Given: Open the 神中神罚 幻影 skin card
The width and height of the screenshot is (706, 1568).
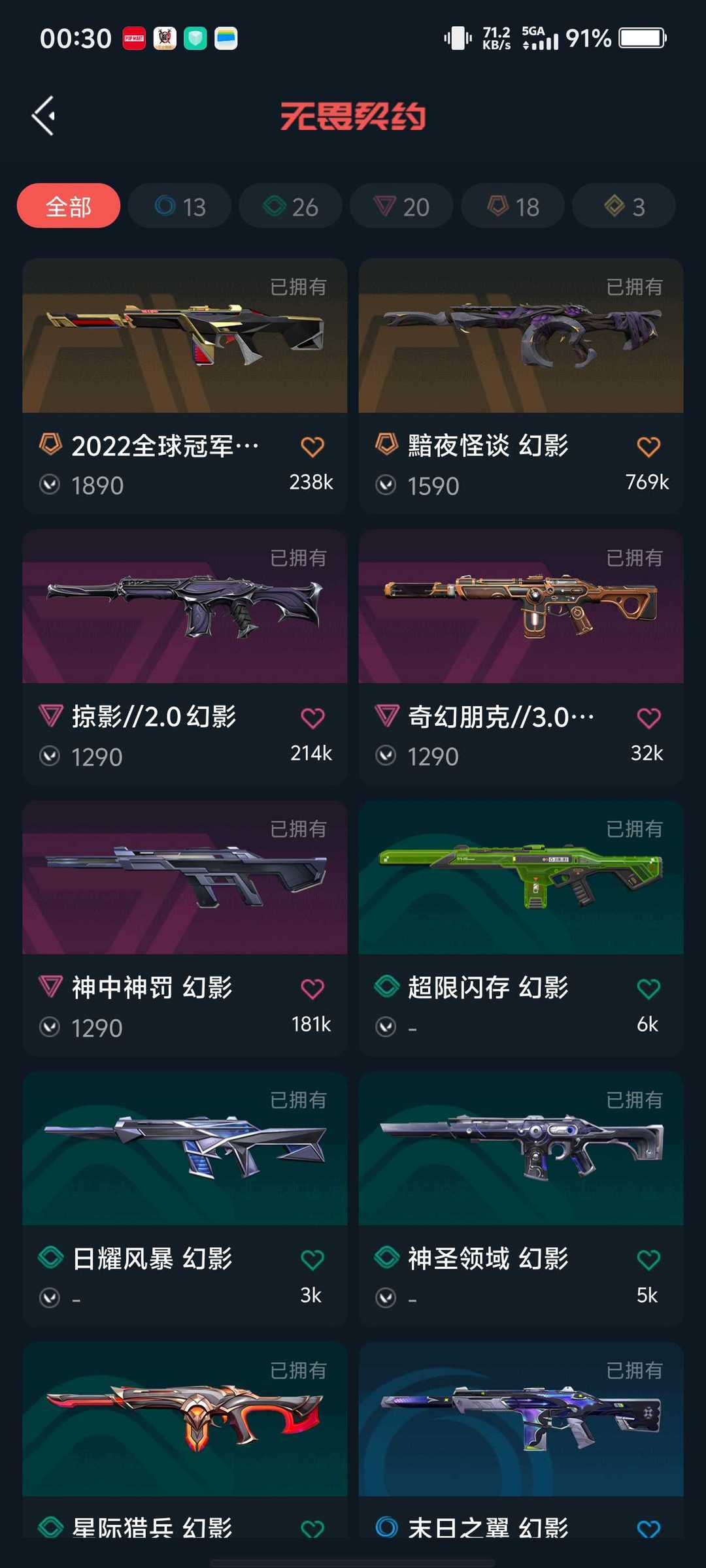Looking at the screenshot, I should pyautogui.click(x=184, y=879).
